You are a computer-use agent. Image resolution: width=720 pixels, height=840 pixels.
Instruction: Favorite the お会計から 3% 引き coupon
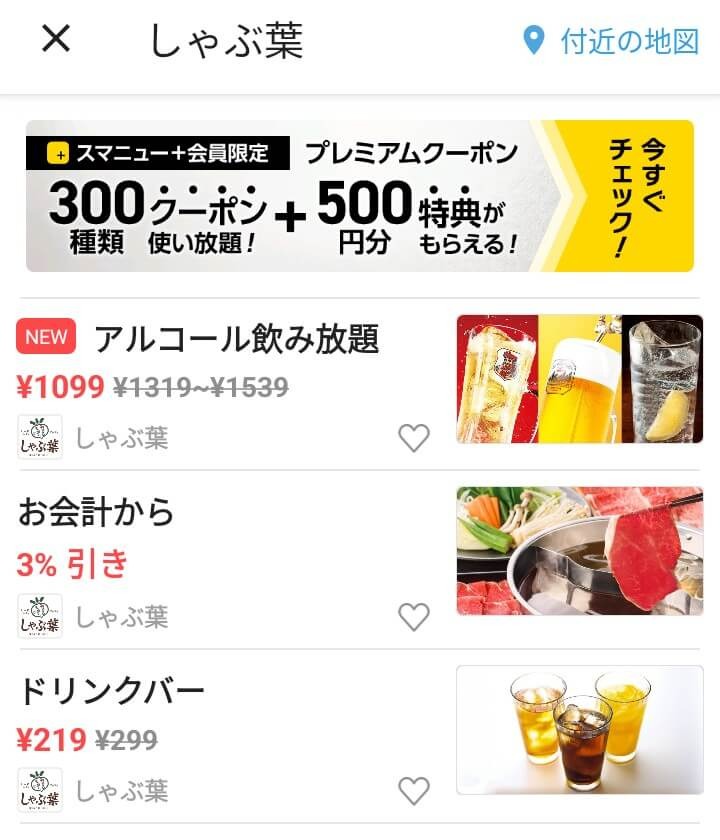(x=413, y=616)
